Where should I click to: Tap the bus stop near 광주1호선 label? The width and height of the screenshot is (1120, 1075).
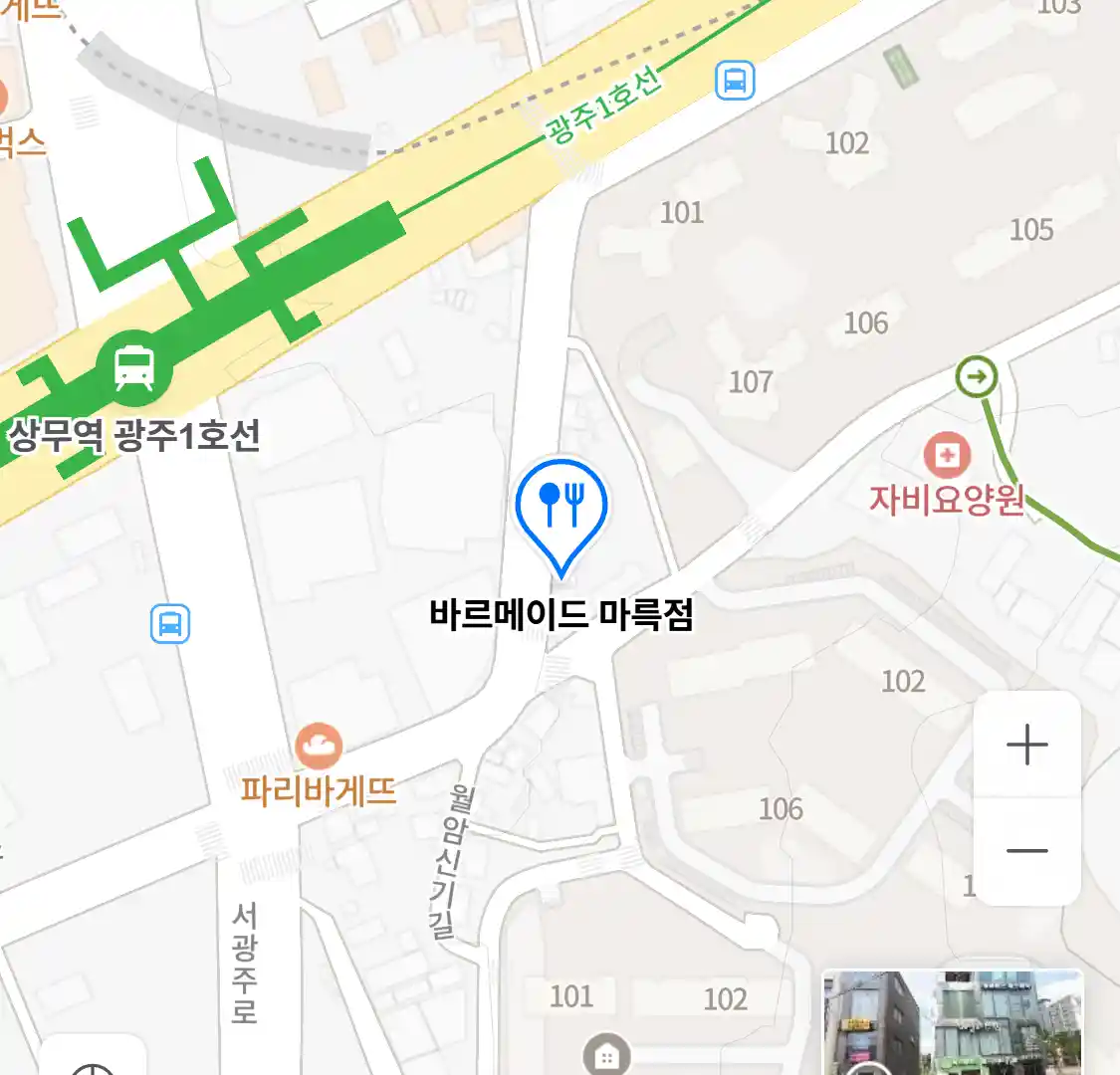coord(735,81)
